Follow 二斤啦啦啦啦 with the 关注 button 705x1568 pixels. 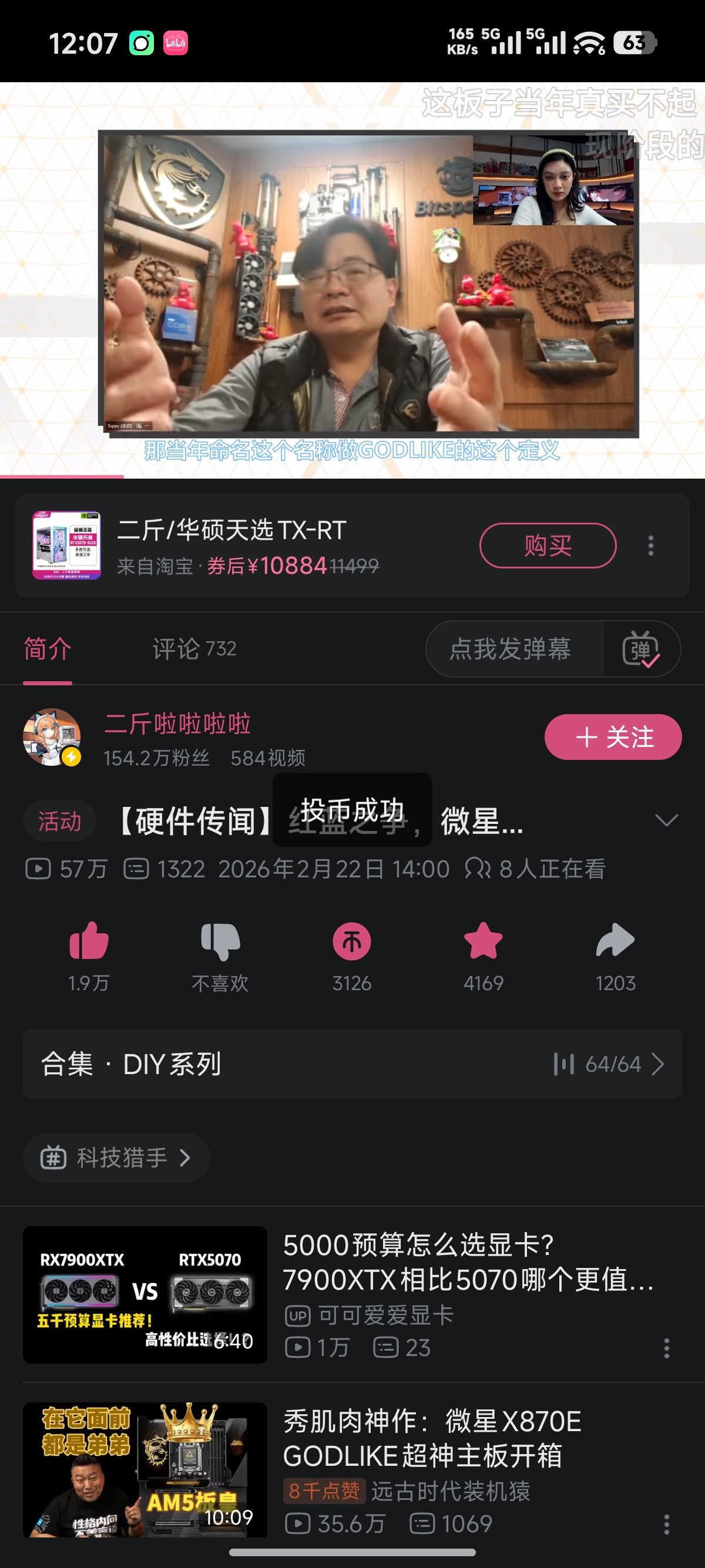[x=612, y=737]
